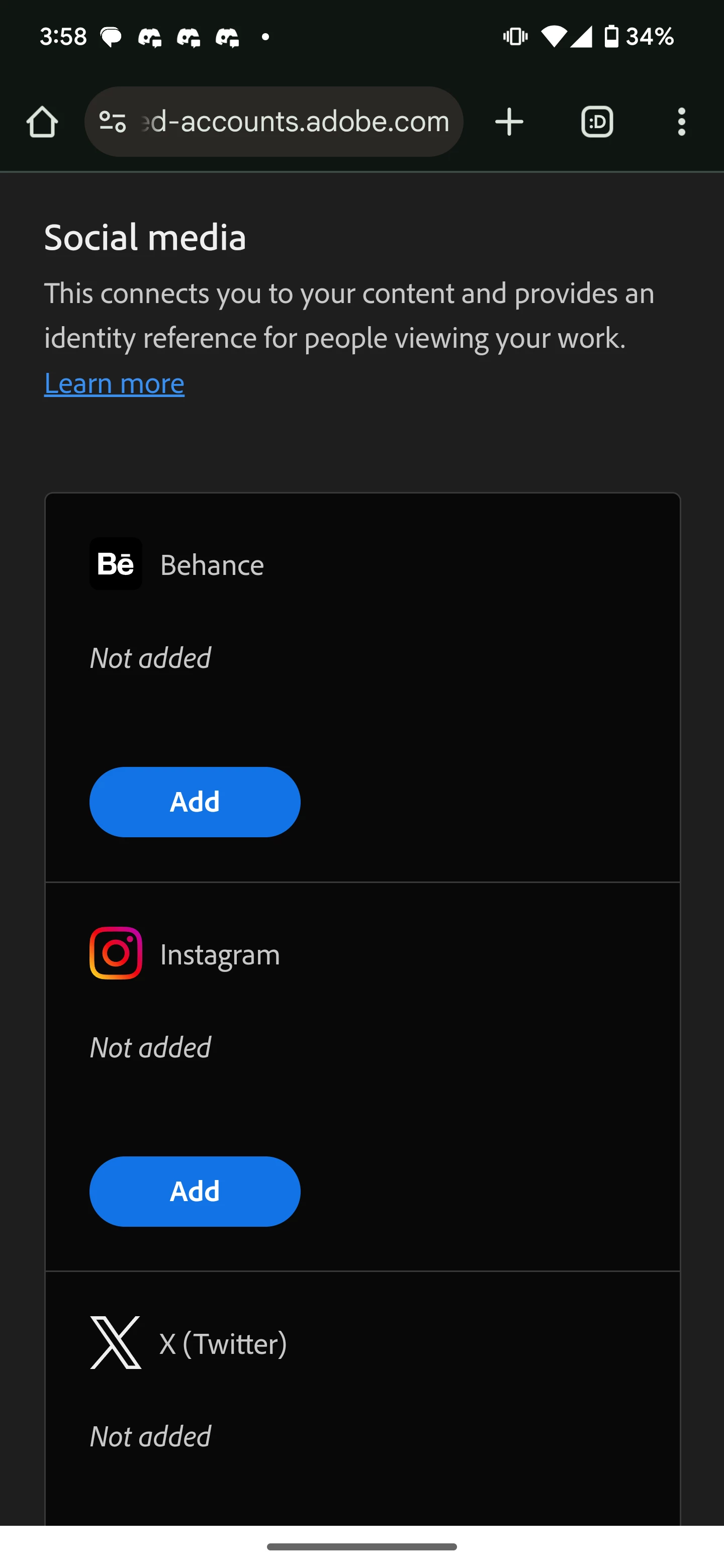The width and height of the screenshot is (724, 1568).
Task: Open a new browser tab
Action: [509, 122]
